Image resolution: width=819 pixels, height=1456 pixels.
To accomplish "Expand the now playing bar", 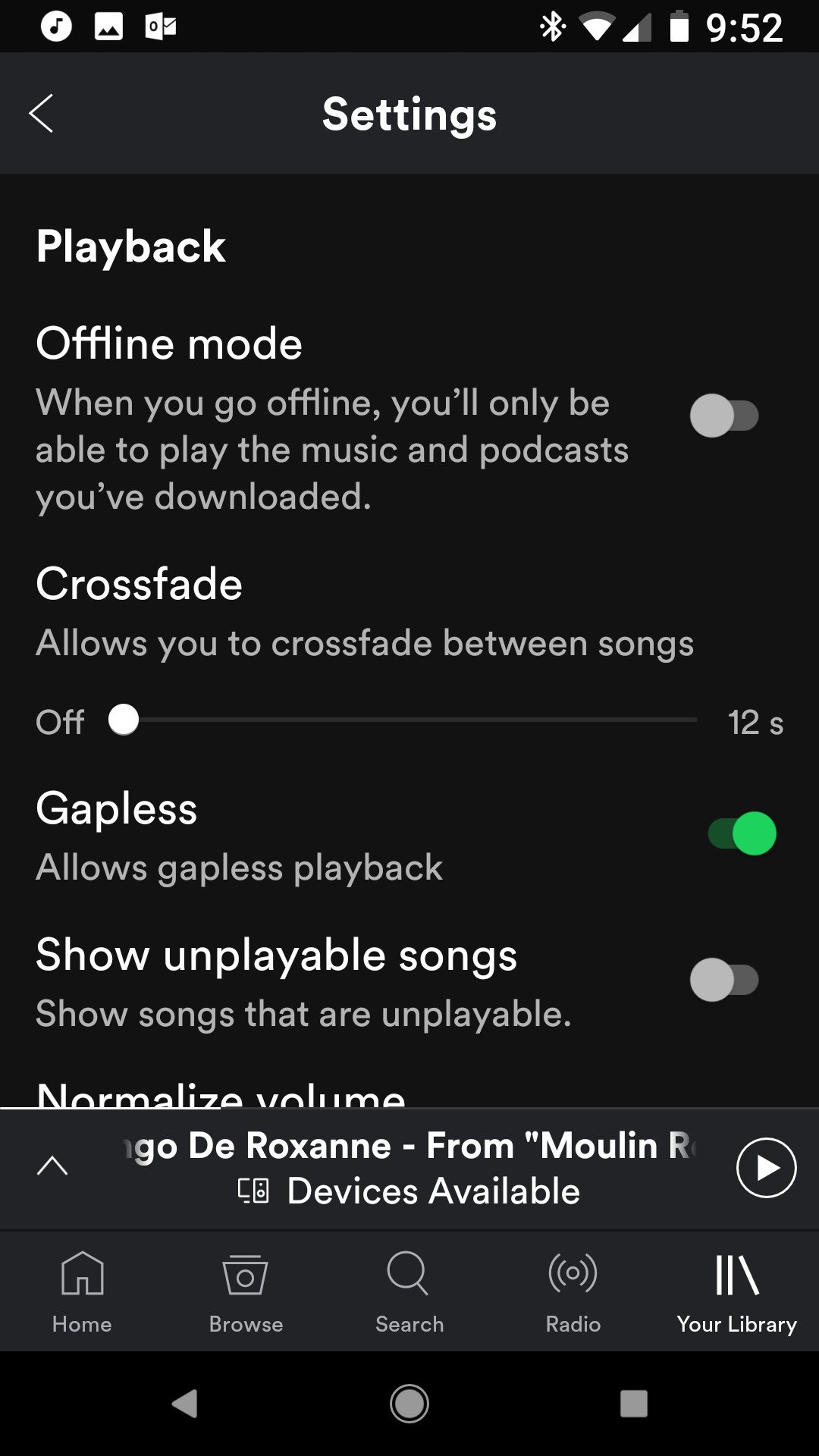I will pos(52,1166).
